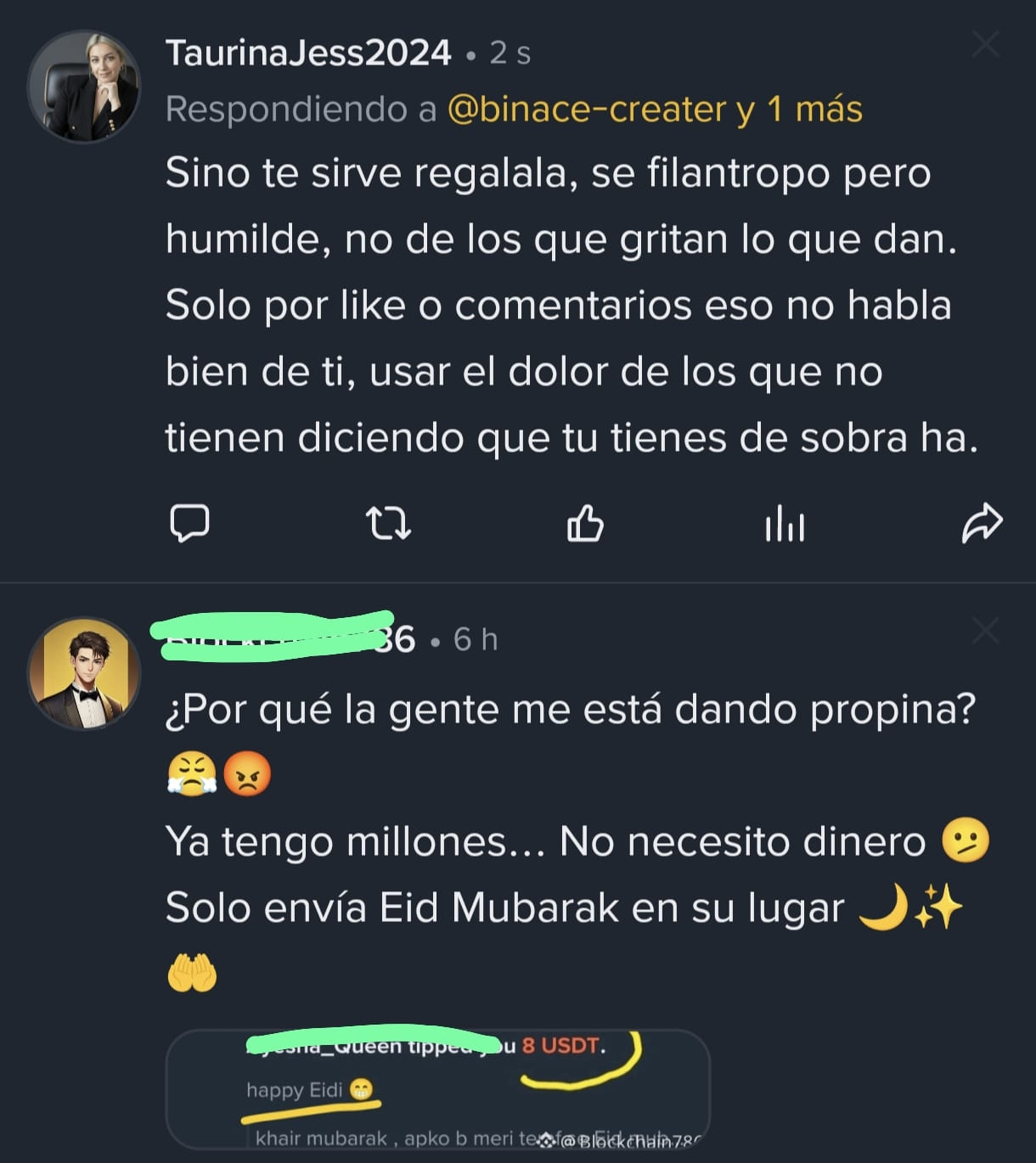Repost TaurinaJess2024's comment

pos(388,523)
